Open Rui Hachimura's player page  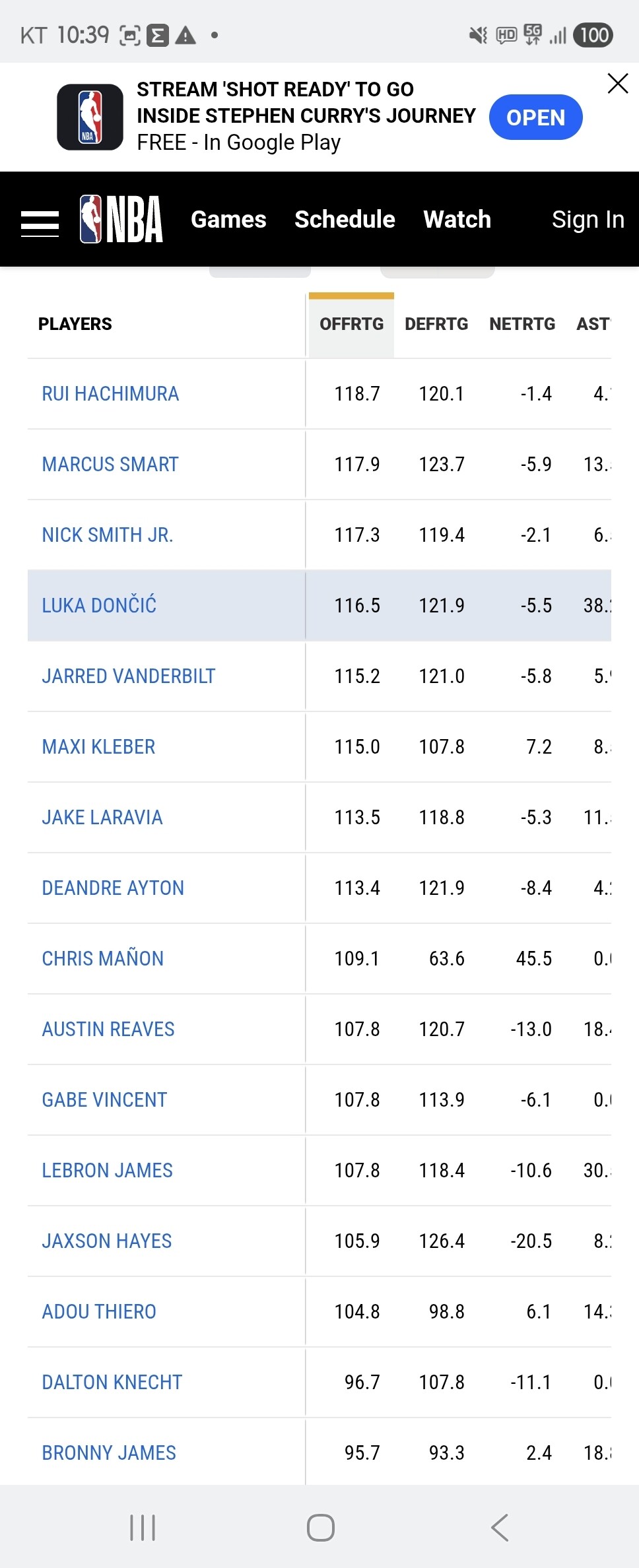click(110, 394)
